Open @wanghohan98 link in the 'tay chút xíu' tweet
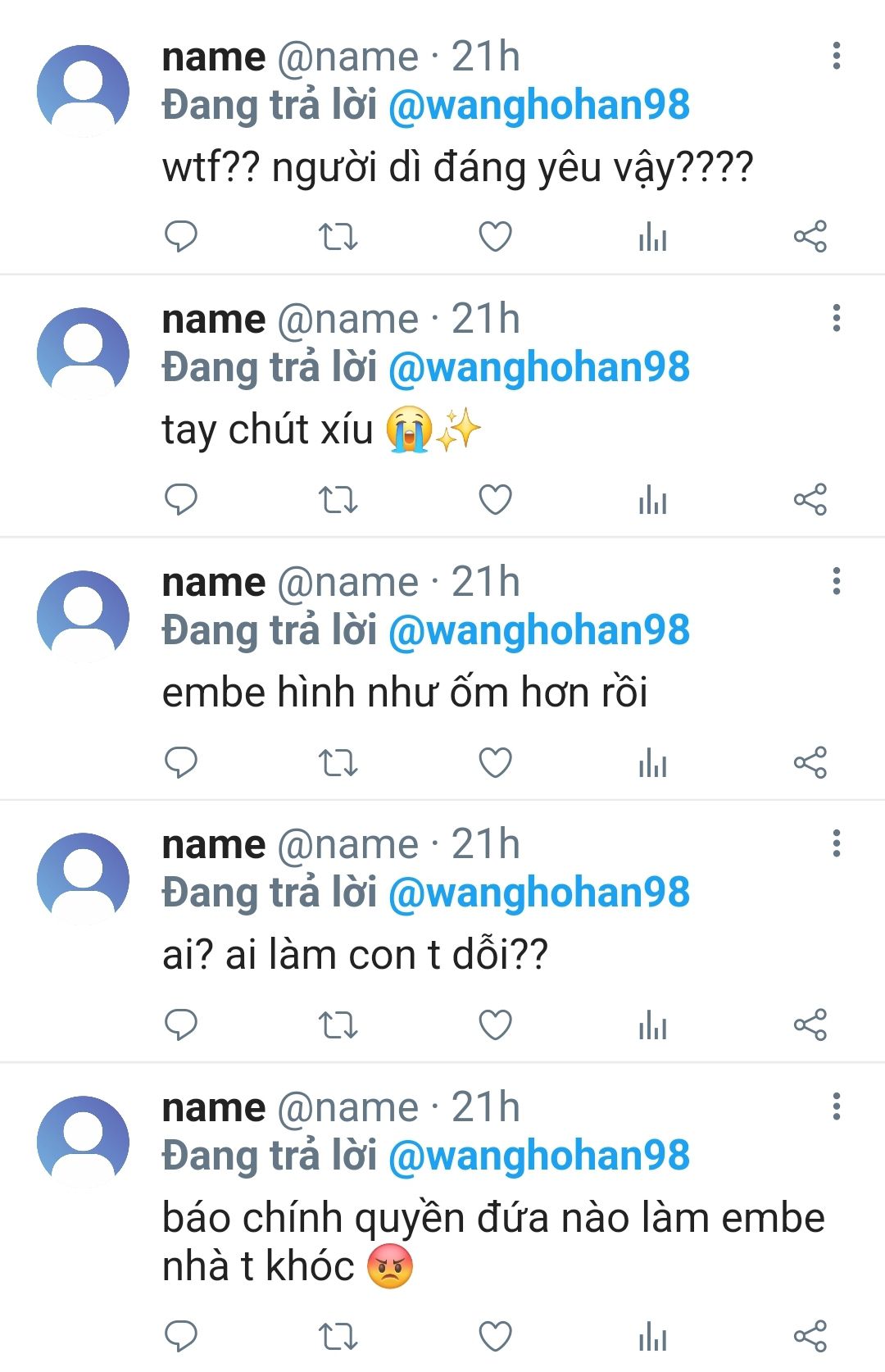The image size is (885, 1372). click(x=538, y=367)
